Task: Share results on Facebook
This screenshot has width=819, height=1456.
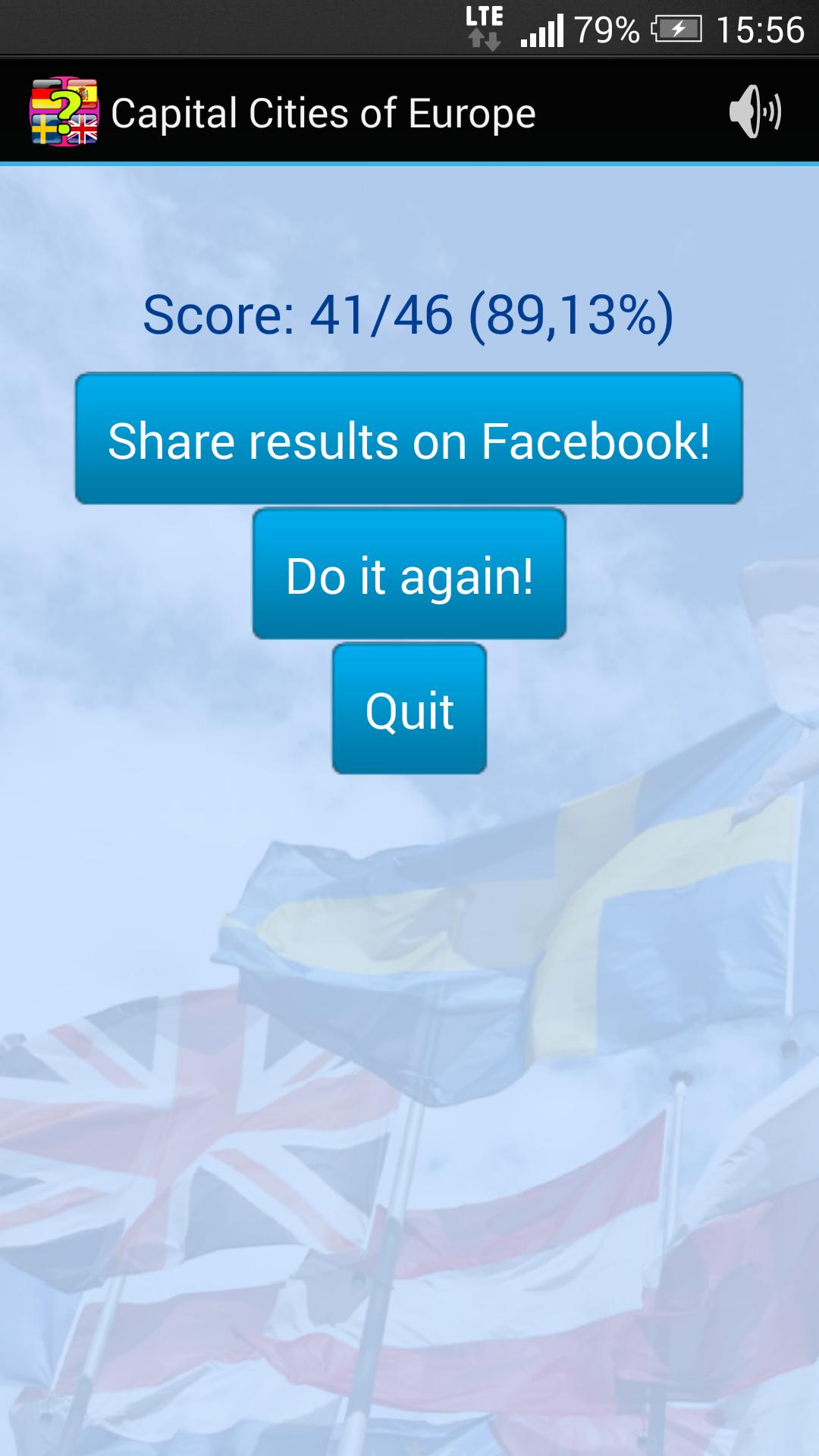Action: 409,439
